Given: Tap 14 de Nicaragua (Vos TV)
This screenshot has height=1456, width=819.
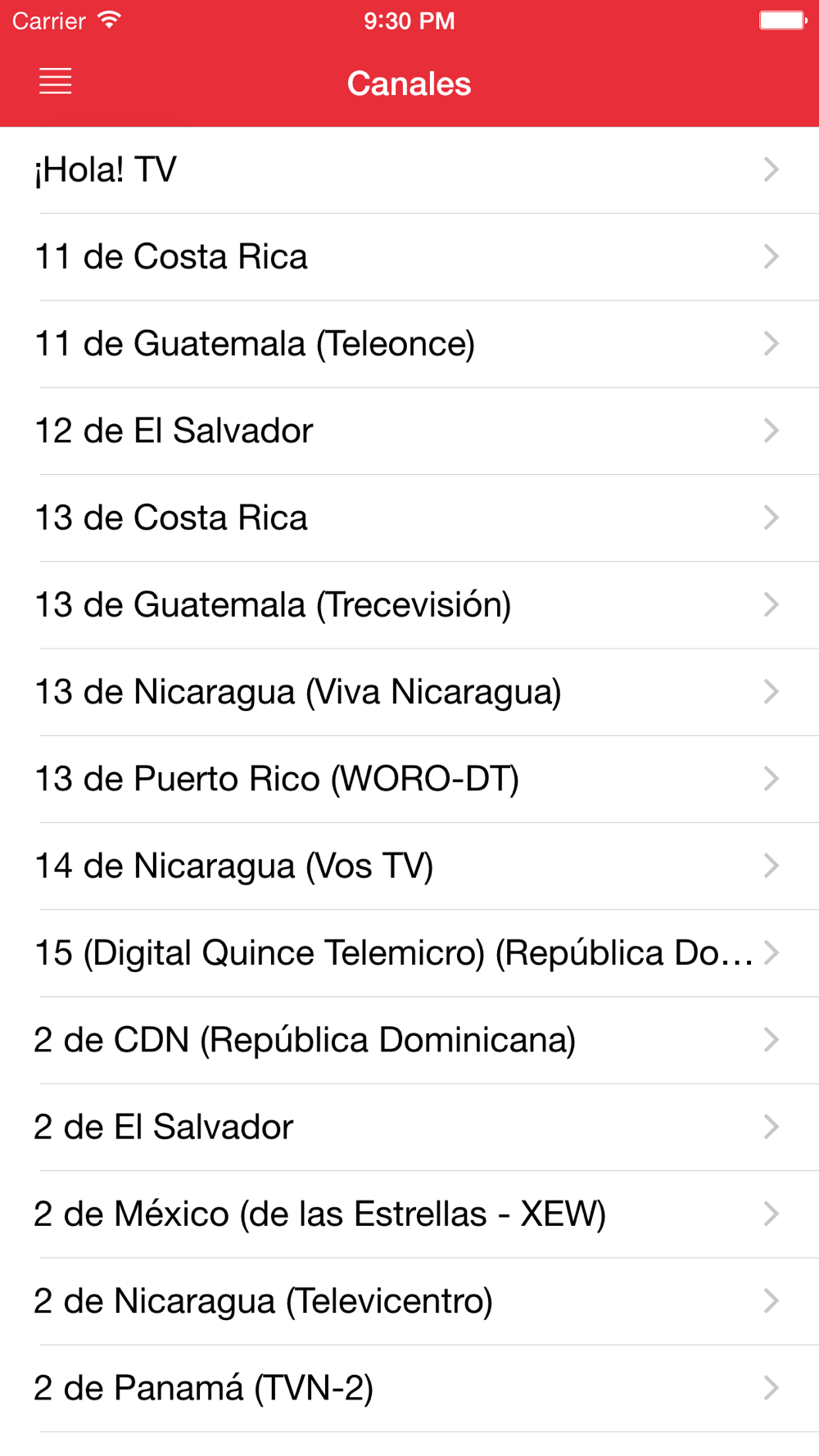Looking at the screenshot, I should pos(409,866).
